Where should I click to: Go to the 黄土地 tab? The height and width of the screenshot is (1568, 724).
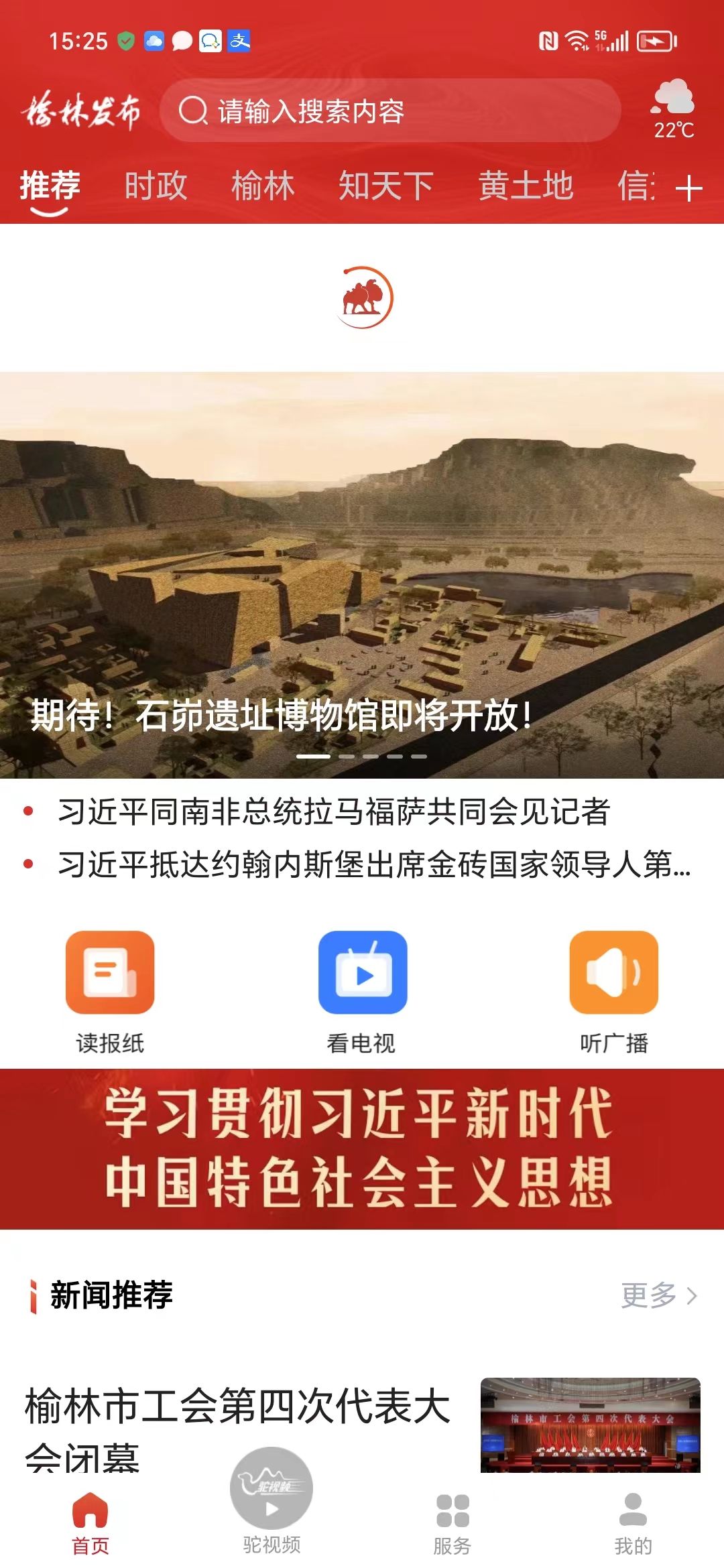coord(526,186)
